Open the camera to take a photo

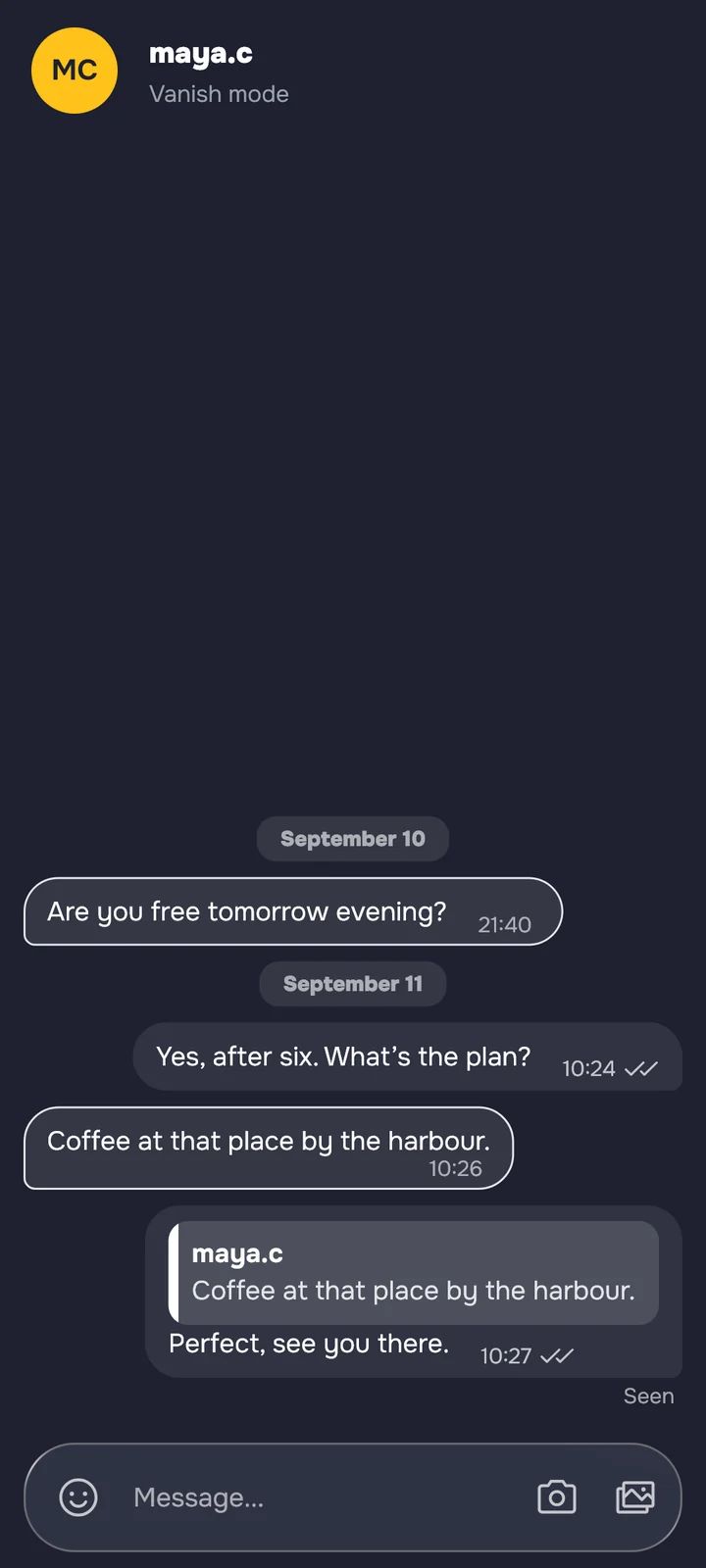coord(557,1497)
